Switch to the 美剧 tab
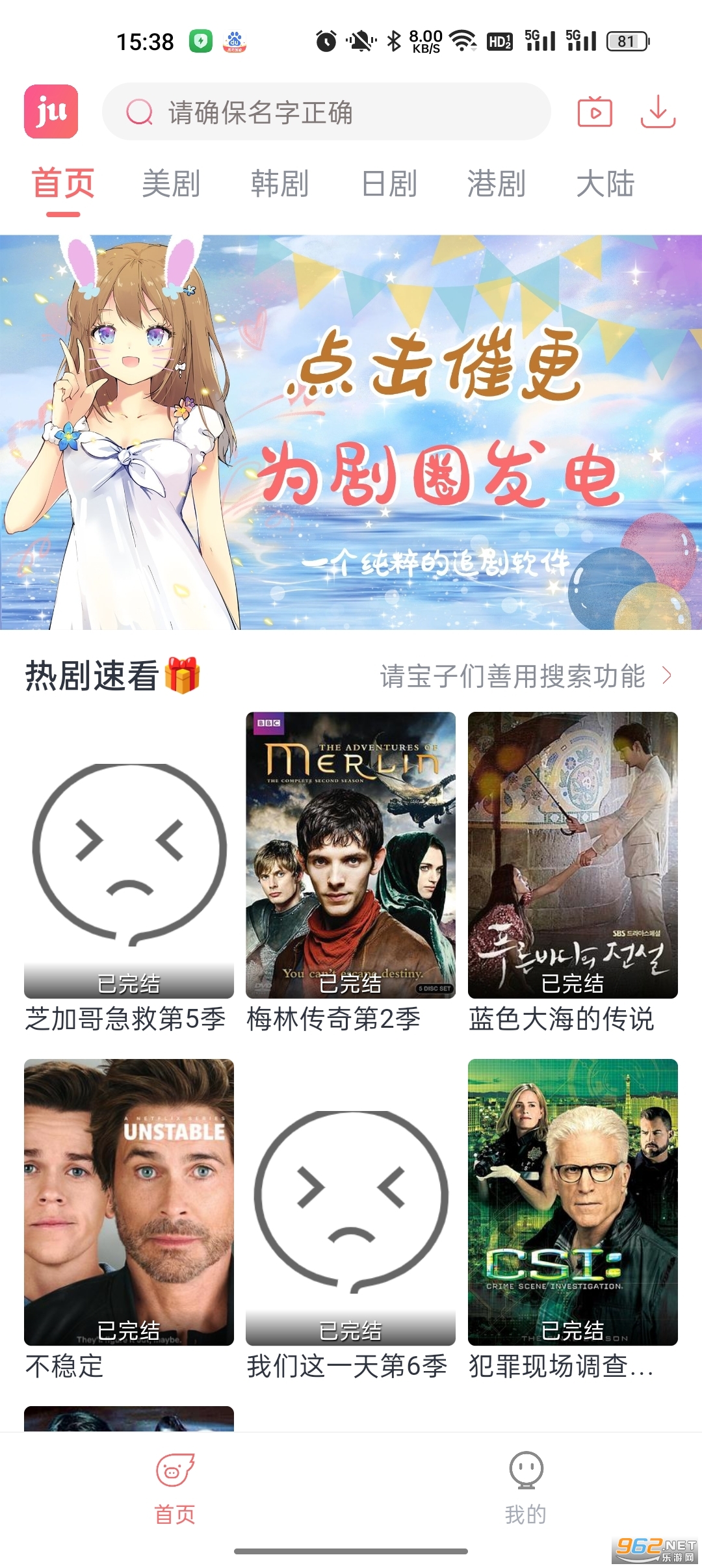Image resolution: width=702 pixels, height=1568 pixels. tap(171, 183)
